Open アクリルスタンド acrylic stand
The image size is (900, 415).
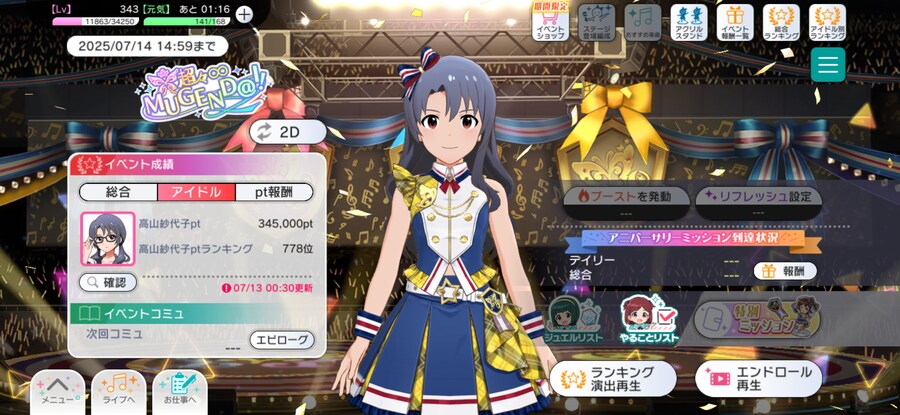(x=689, y=21)
